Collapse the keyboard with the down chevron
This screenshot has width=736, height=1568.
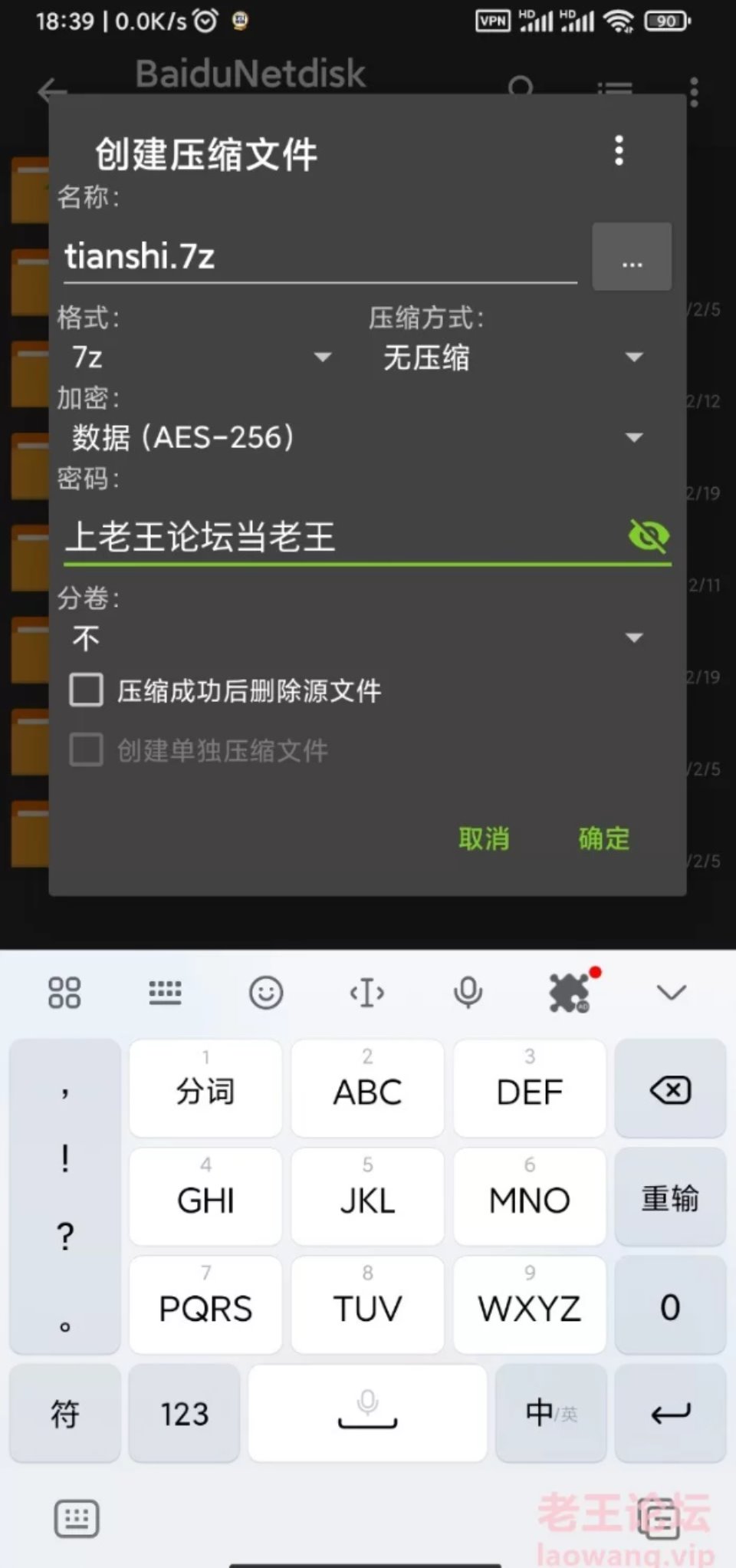point(671,993)
